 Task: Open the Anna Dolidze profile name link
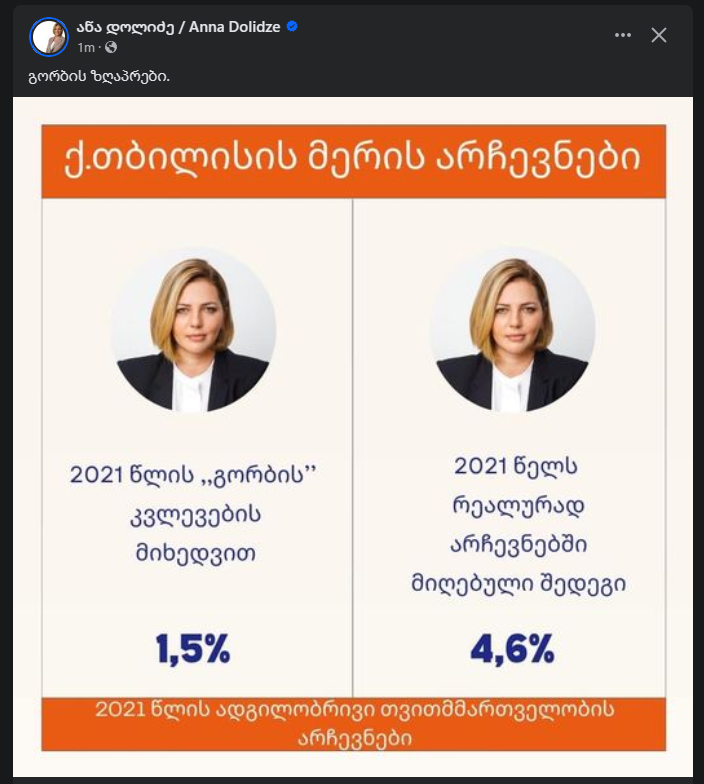pos(179,27)
